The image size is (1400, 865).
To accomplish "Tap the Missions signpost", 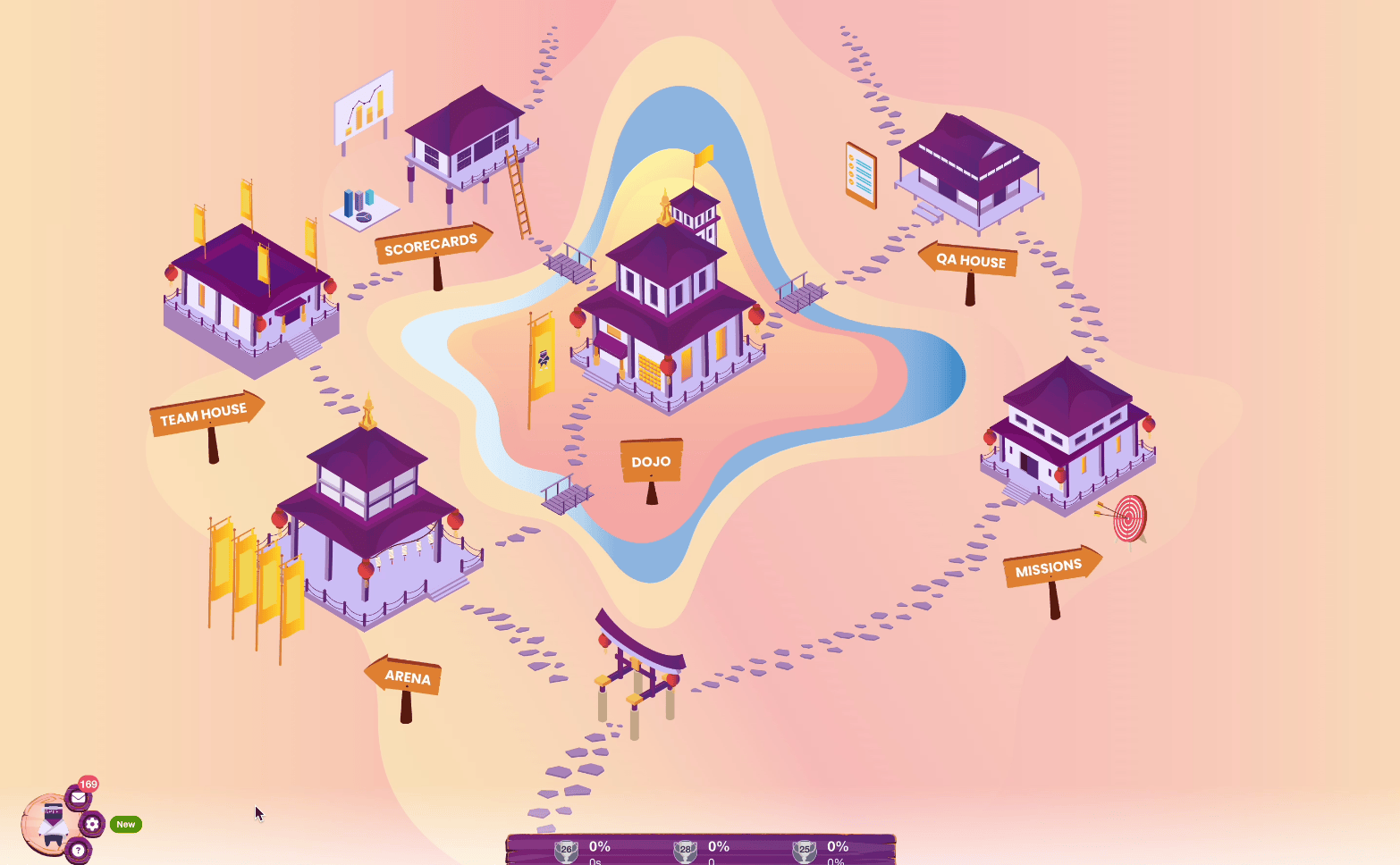I will (x=1049, y=567).
